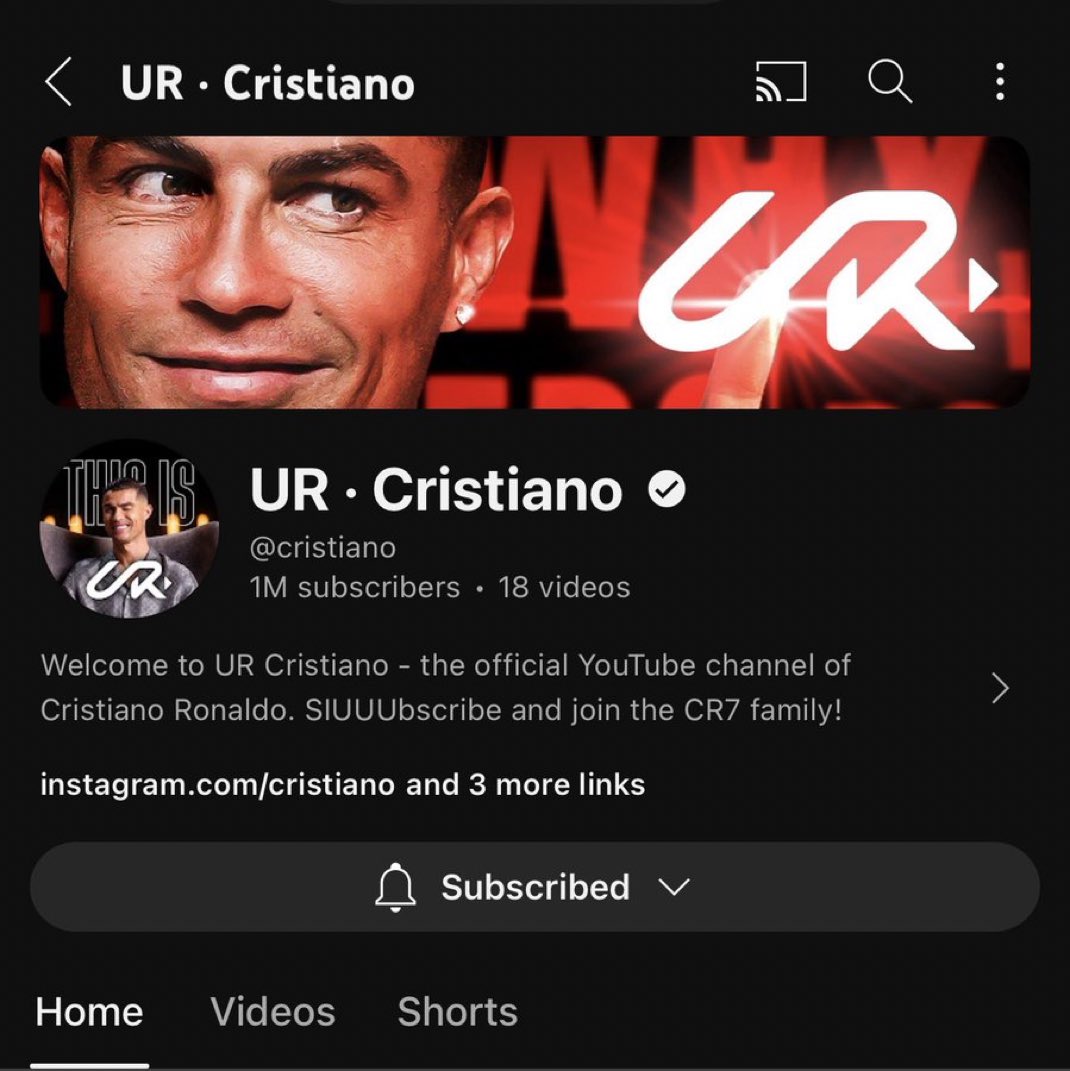The width and height of the screenshot is (1070, 1071).
Task: Tap the Subscribed notification button
Action: [535, 887]
